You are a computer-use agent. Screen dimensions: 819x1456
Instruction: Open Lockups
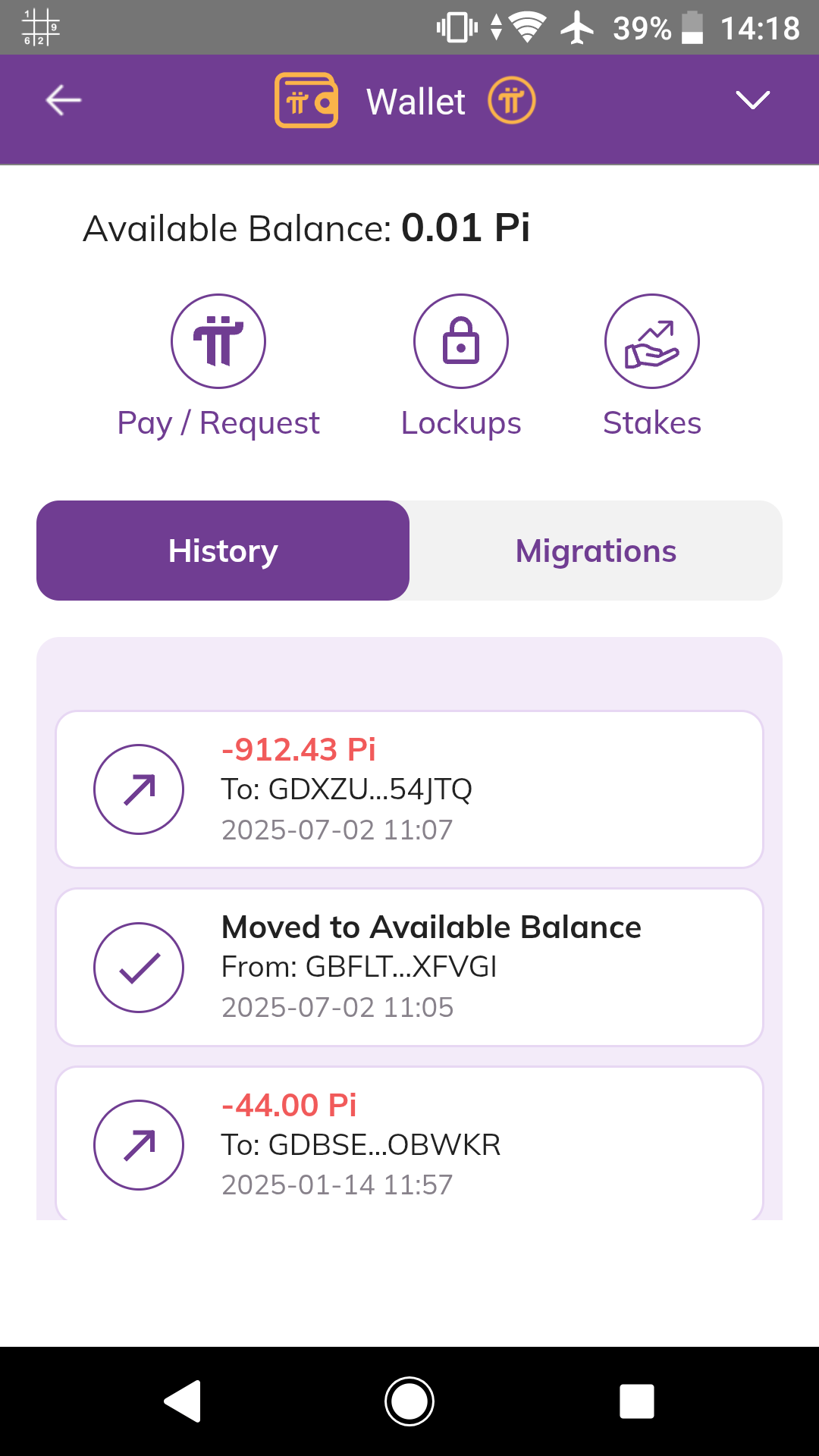pos(461,367)
